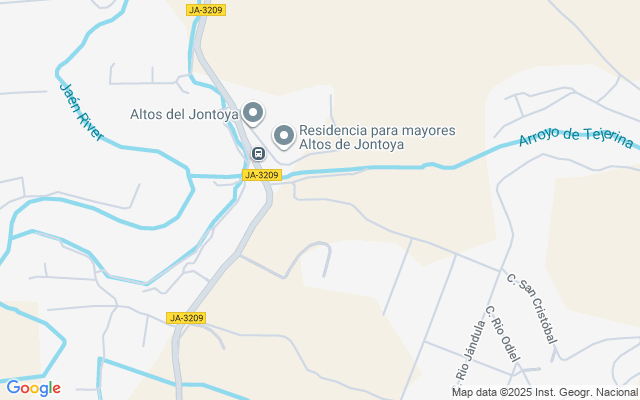This screenshot has width=640, height=400.
Task: Select Residencia para mayores Altos de Jontoya marker
Action: [x=284, y=134]
